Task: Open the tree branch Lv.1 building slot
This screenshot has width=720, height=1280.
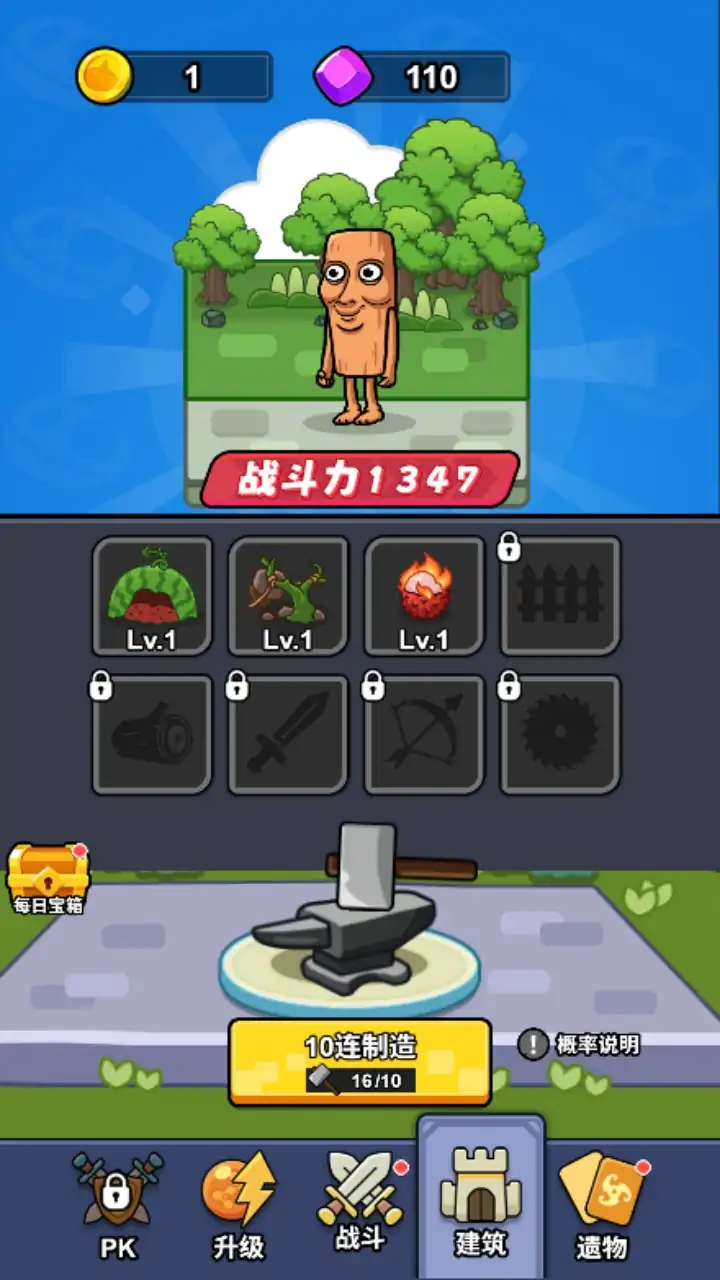Action: (288, 596)
